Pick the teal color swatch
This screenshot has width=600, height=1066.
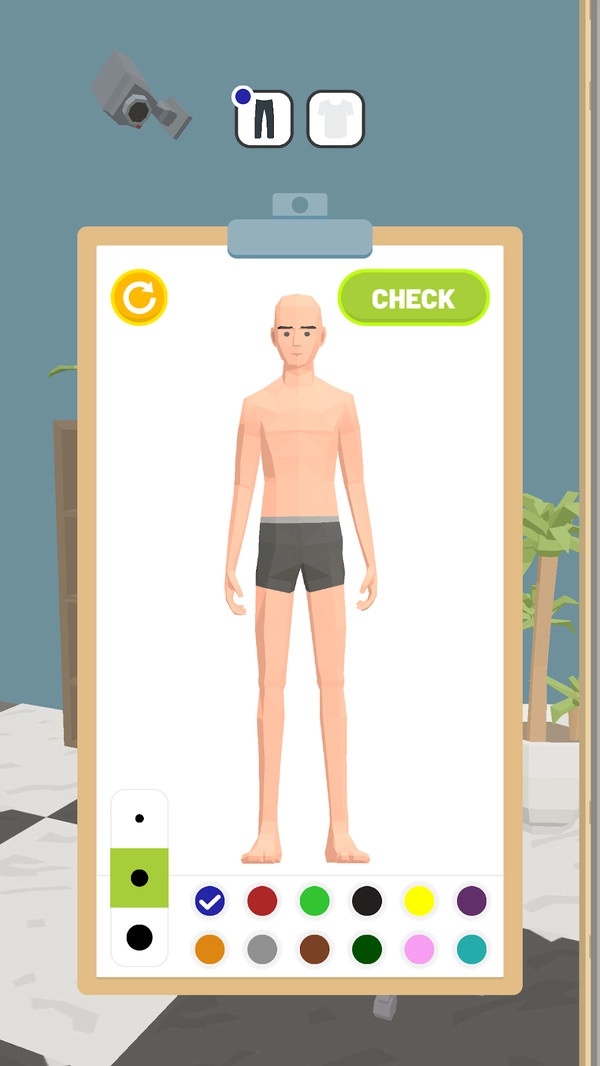point(472,949)
